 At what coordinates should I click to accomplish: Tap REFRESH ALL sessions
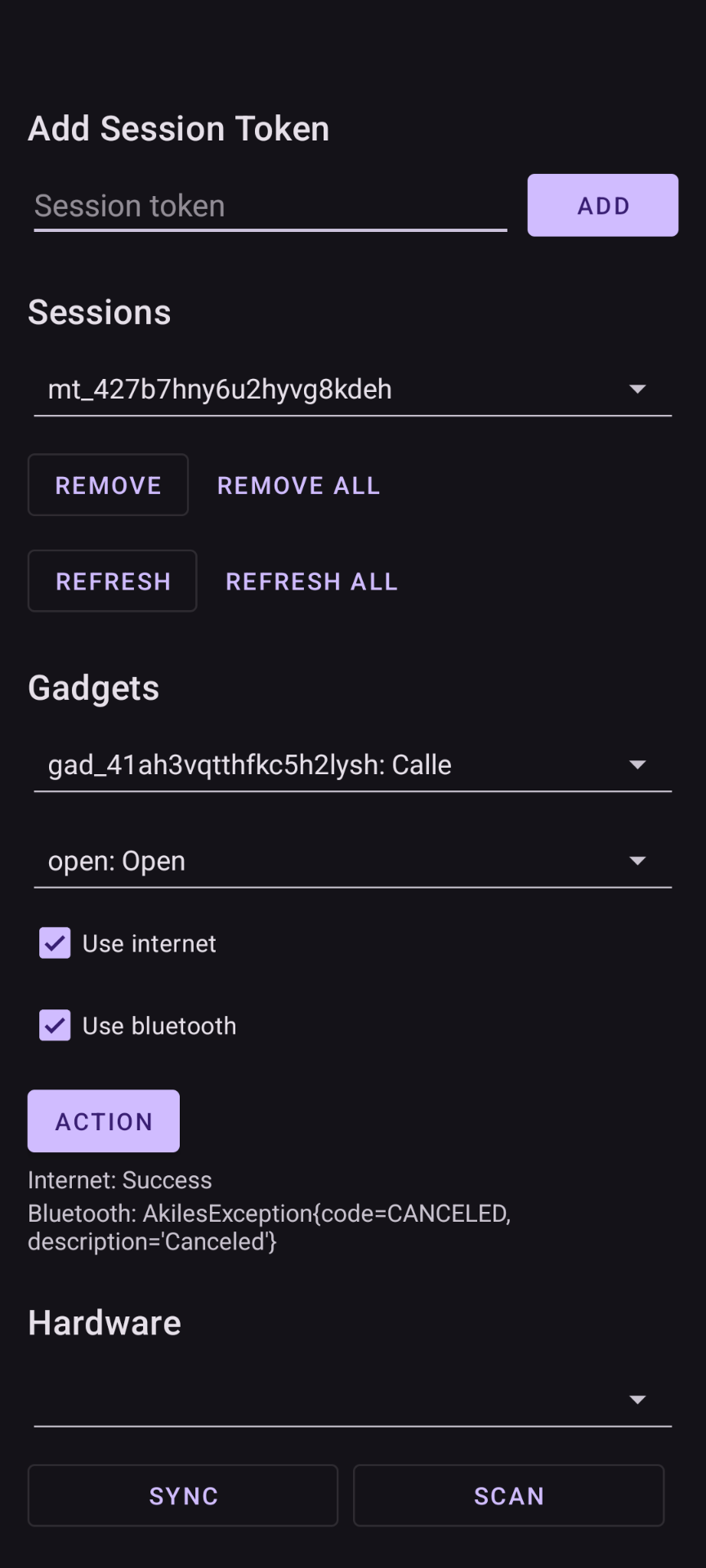(311, 581)
